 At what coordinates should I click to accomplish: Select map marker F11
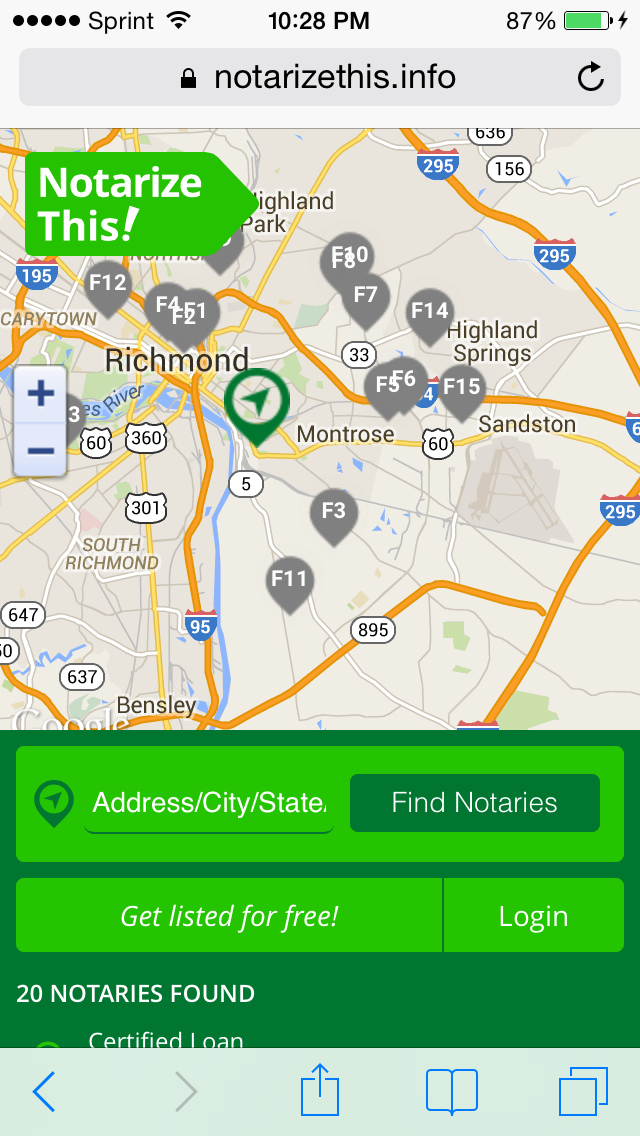pos(289,581)
